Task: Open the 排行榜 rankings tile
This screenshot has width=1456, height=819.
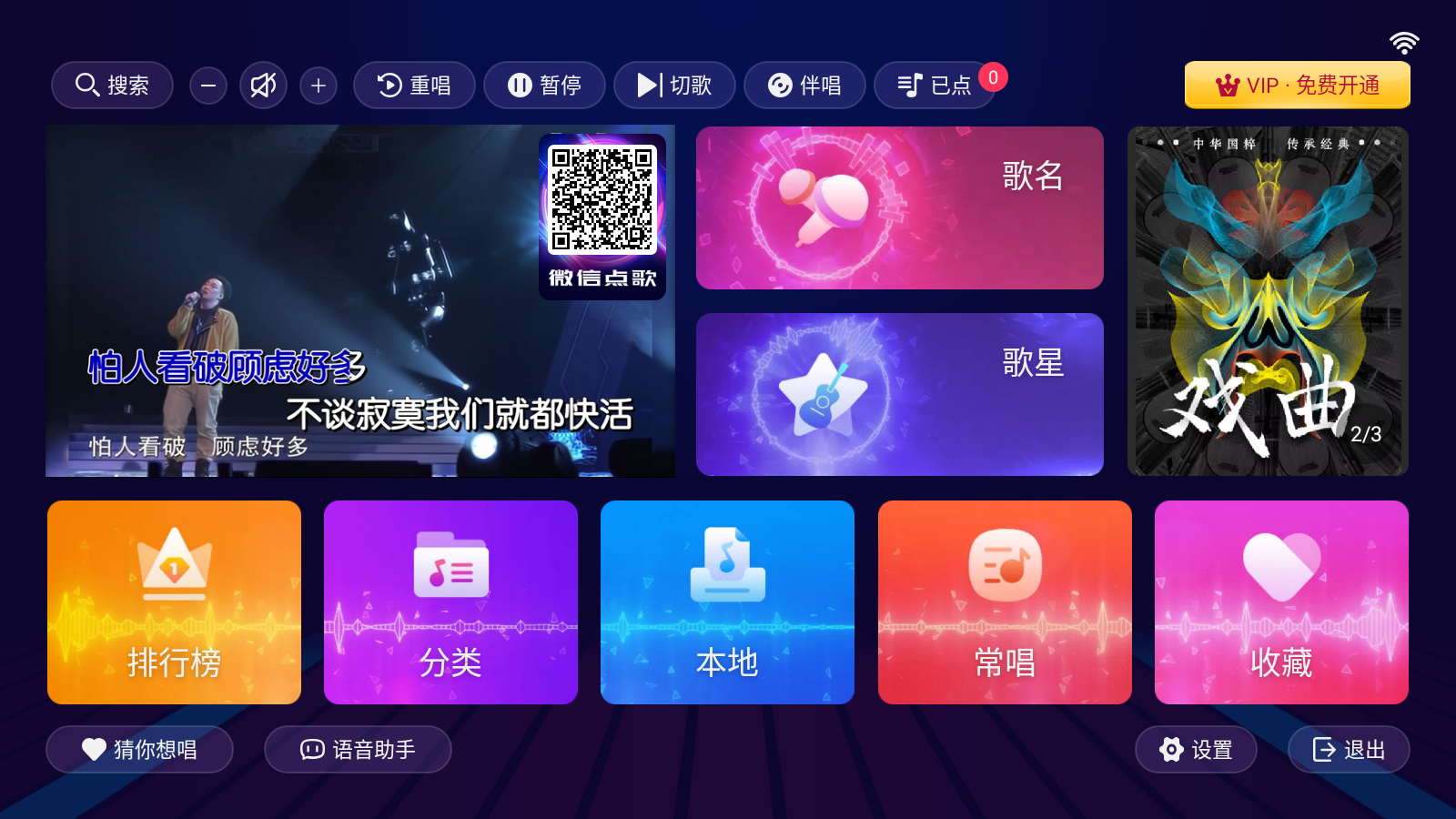Action: click(174, 602)
